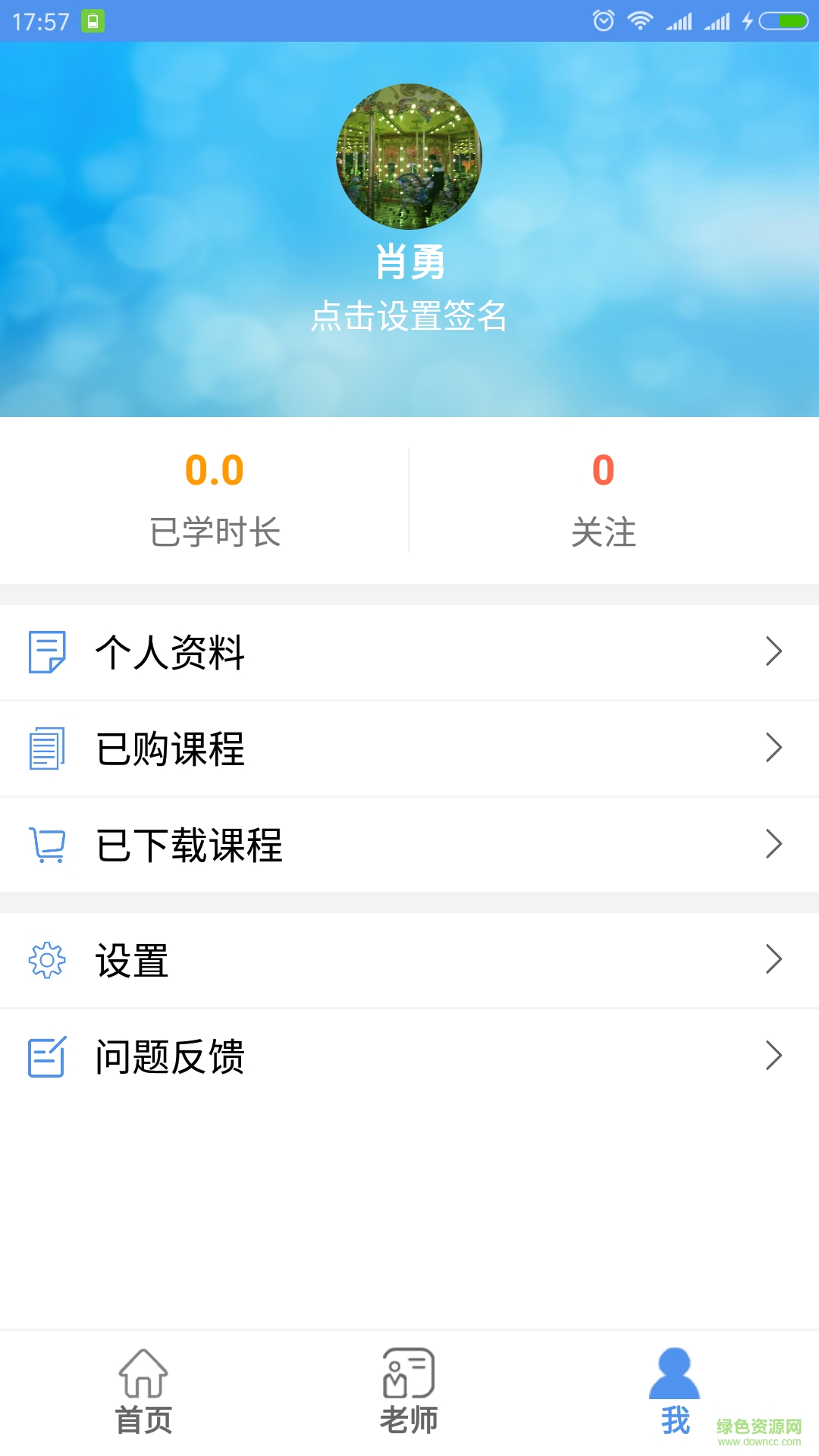
Task: Select the 已购课程 courses icon
Action: click(47, 748)
